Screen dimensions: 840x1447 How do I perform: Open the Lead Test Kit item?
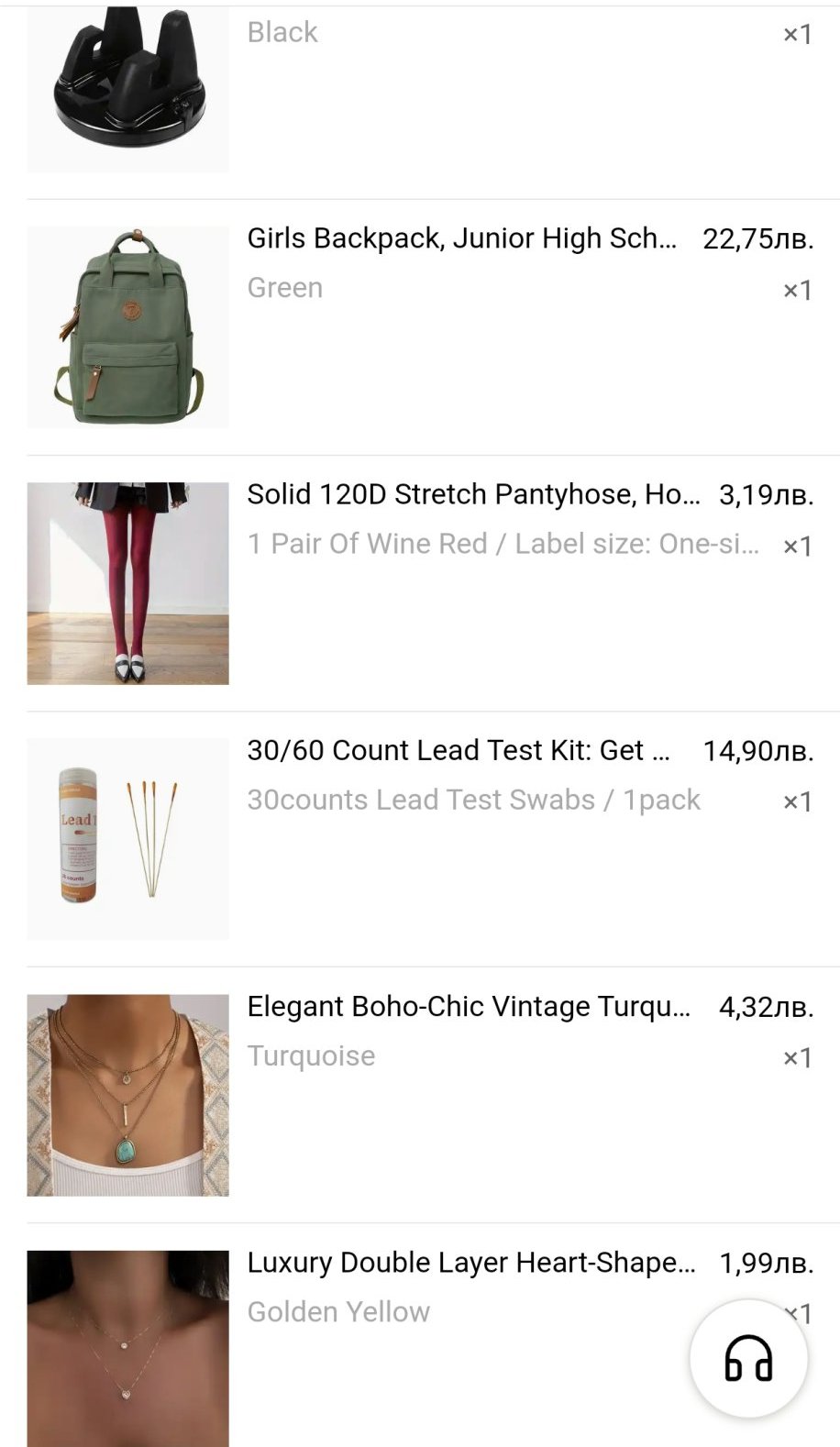pyautogui.click(x=458, y=750)
